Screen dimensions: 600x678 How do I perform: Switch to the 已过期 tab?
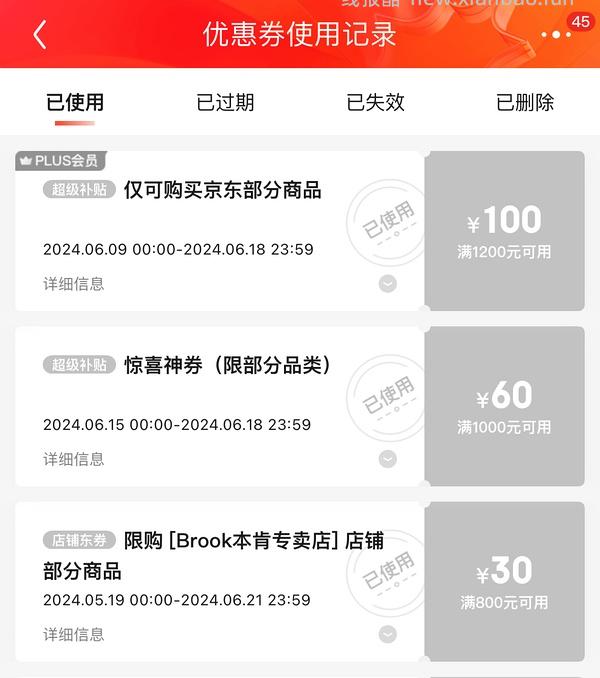[x=225, y=102]
